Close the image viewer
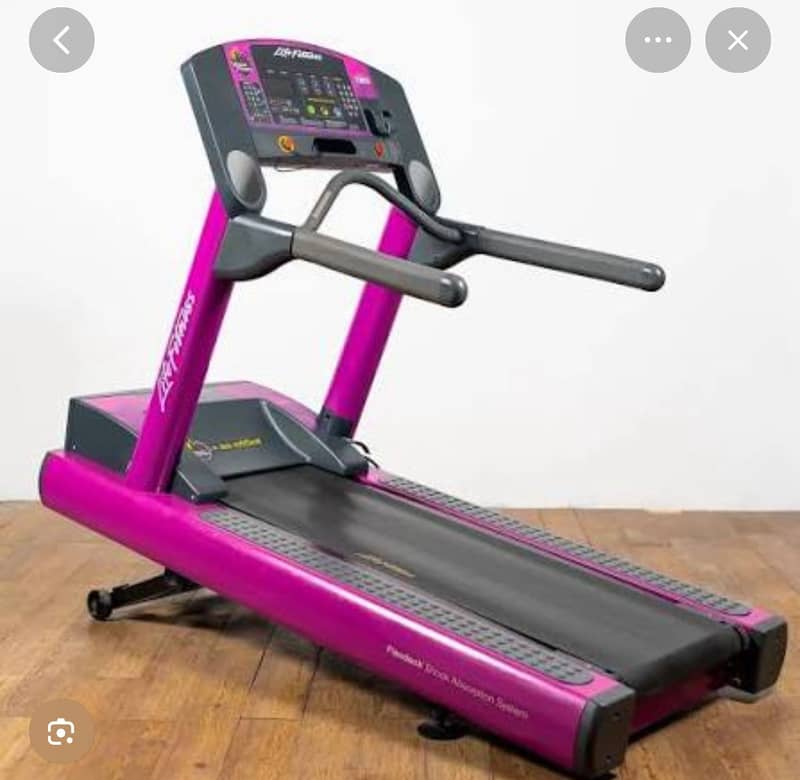 pyautogui.click(x=738, y=40)
